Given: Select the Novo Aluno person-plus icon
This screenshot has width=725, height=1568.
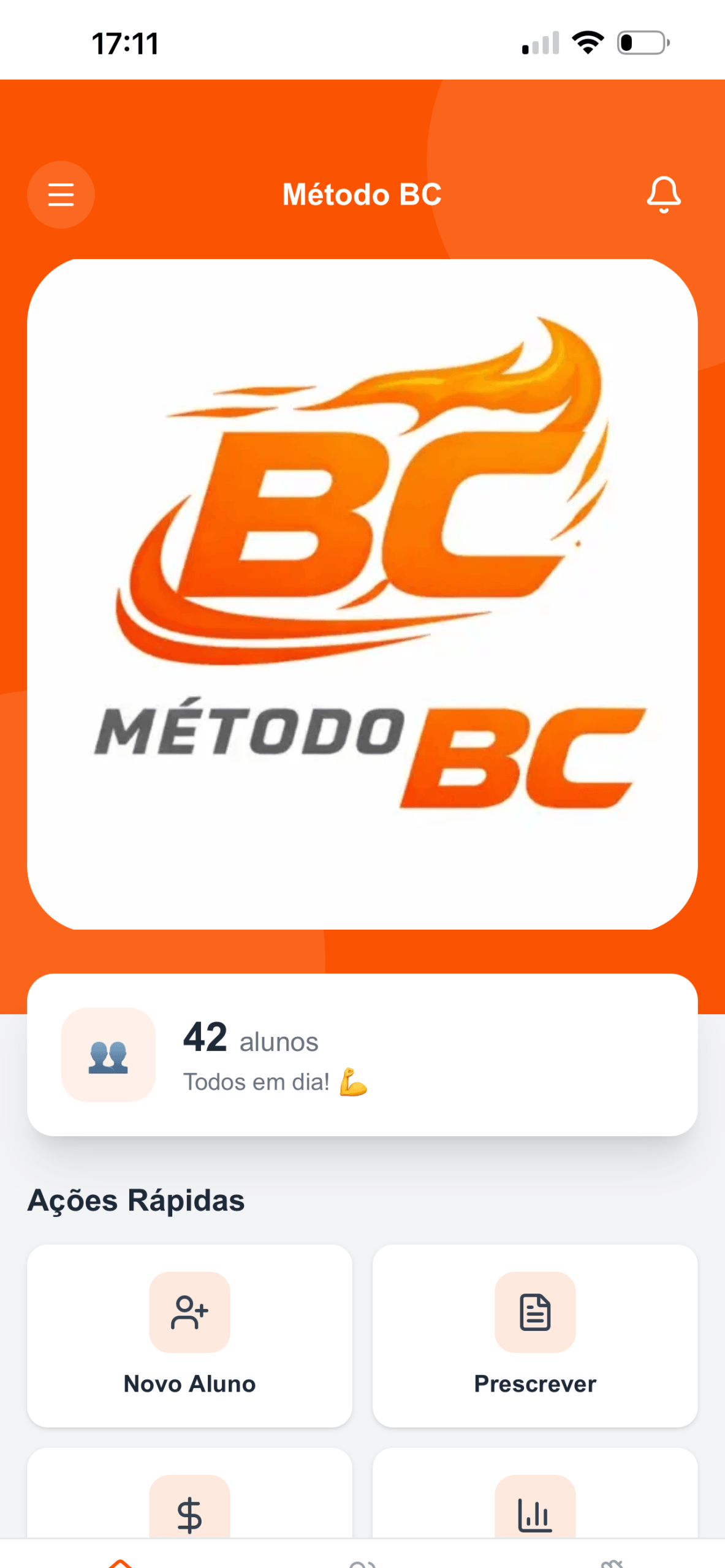Looking at the screenshot, I should (x=189, y=1313).
